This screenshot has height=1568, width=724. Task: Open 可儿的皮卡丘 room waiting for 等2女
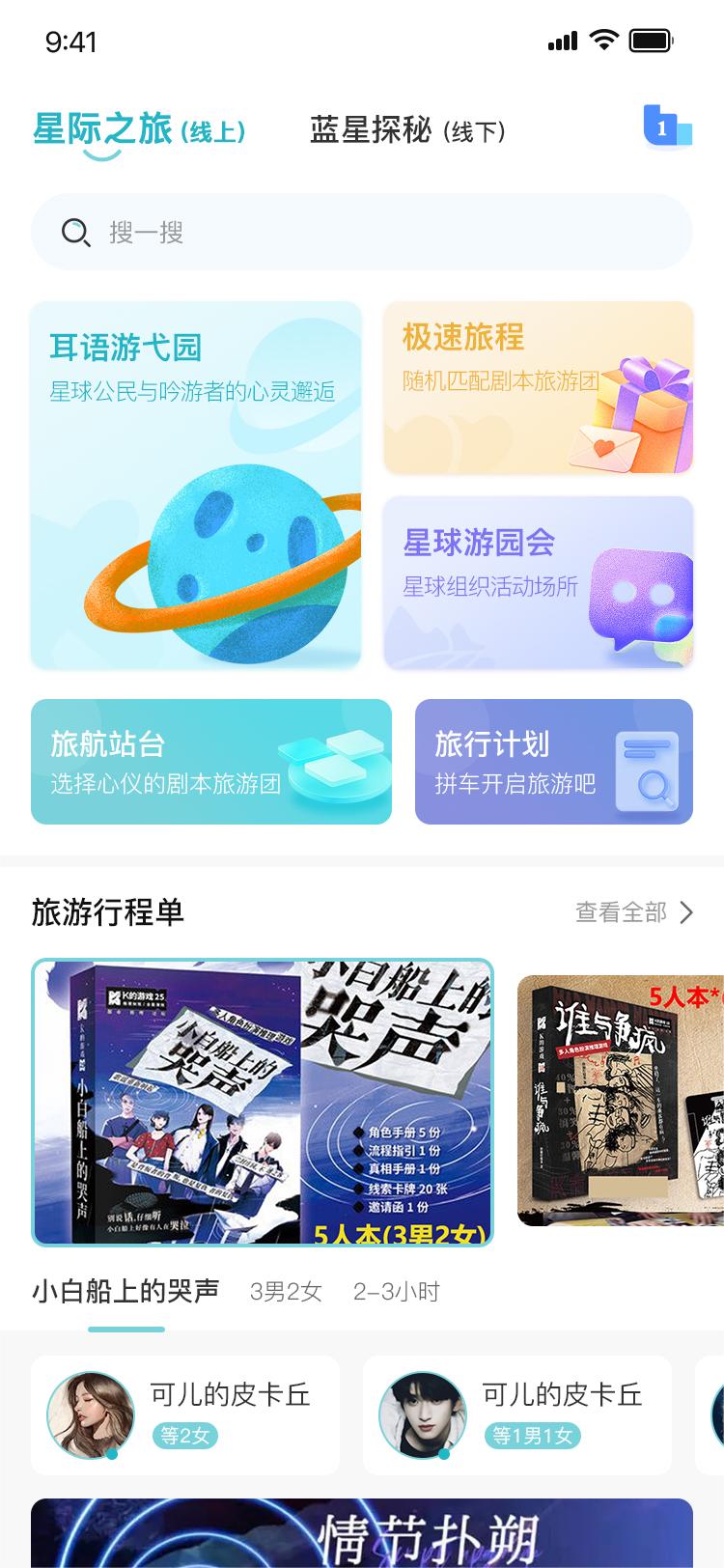pyautogui.click(x=185, y=1414)
